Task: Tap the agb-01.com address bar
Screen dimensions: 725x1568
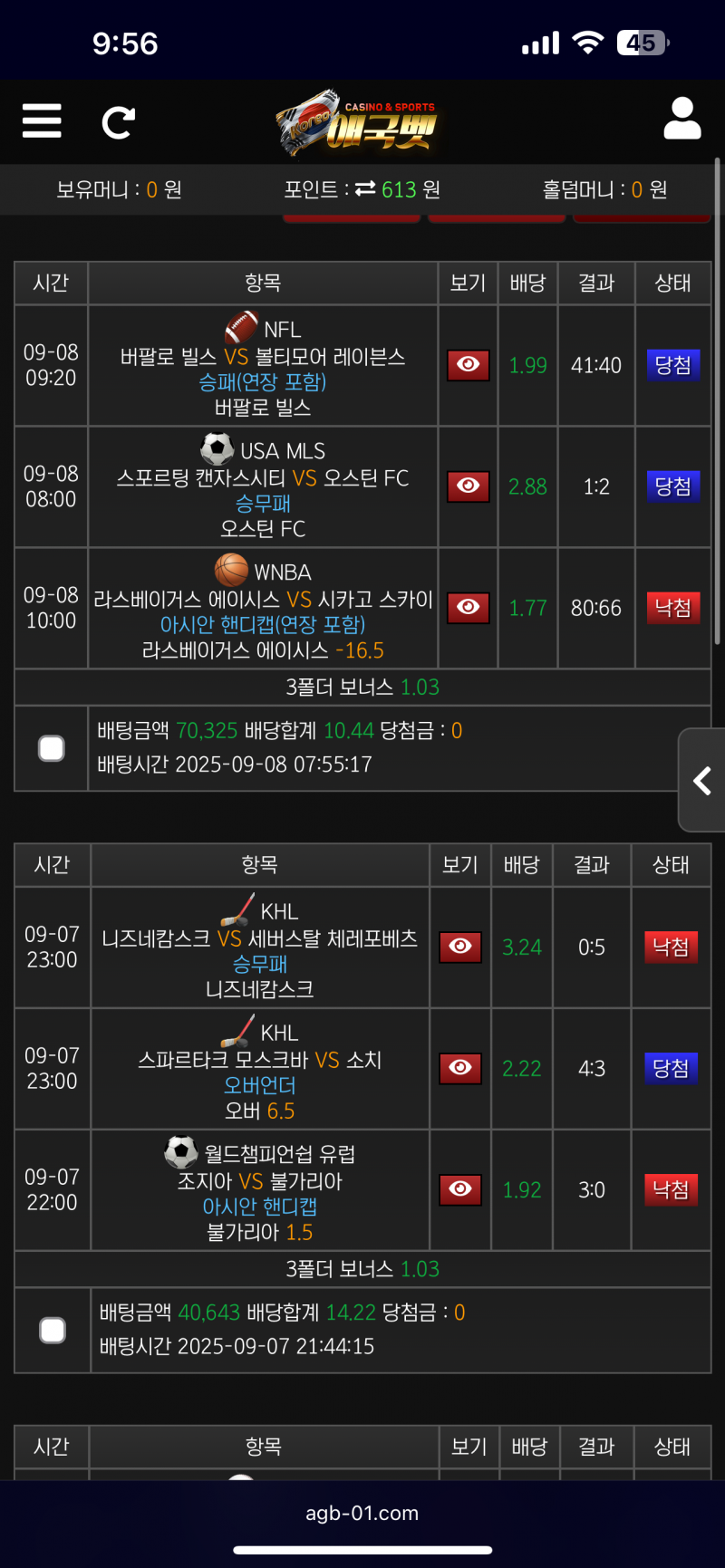Action: point(362,1513)
